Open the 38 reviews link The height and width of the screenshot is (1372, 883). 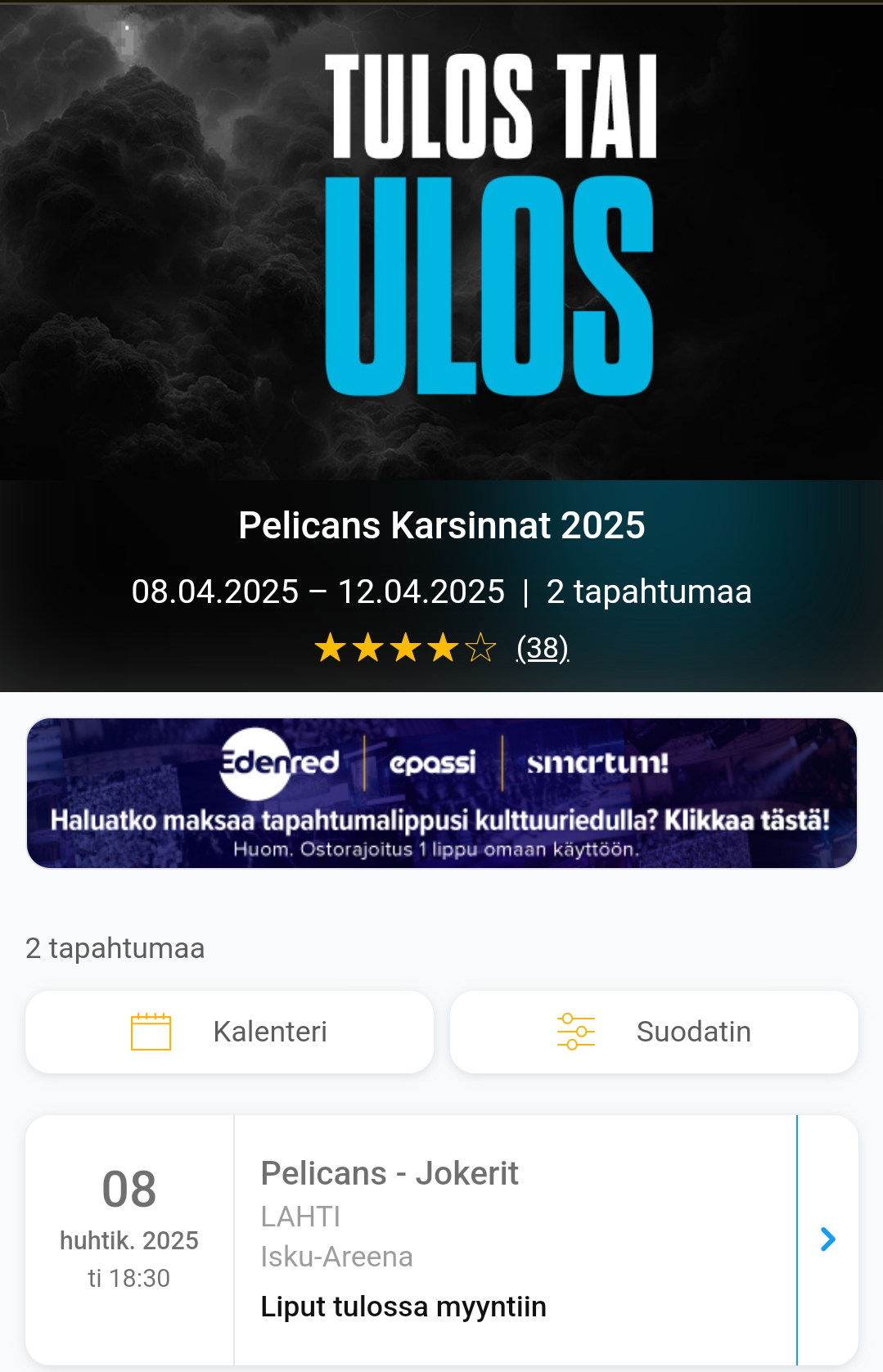coord(543,648)
